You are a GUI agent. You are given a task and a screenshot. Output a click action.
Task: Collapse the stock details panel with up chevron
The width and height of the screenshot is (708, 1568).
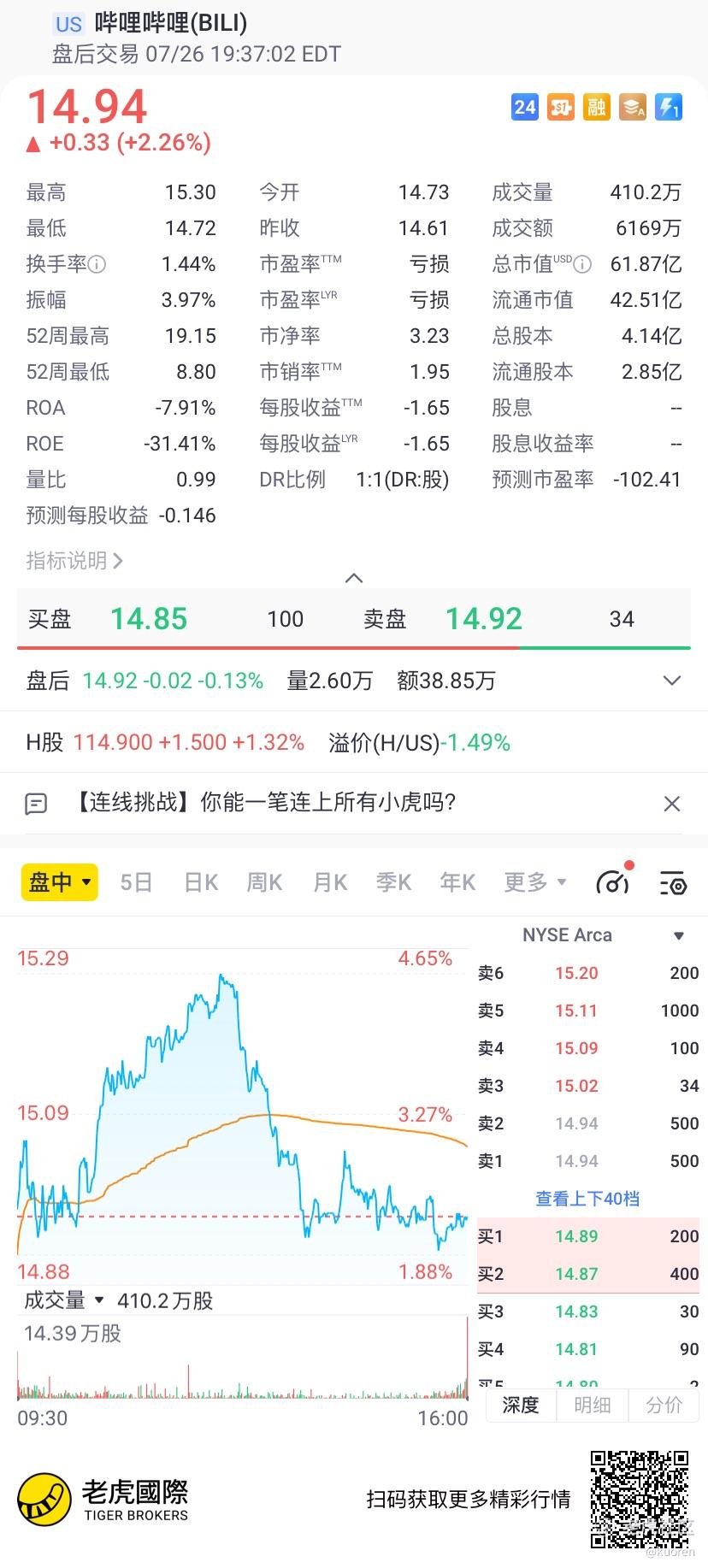point(354,579)
